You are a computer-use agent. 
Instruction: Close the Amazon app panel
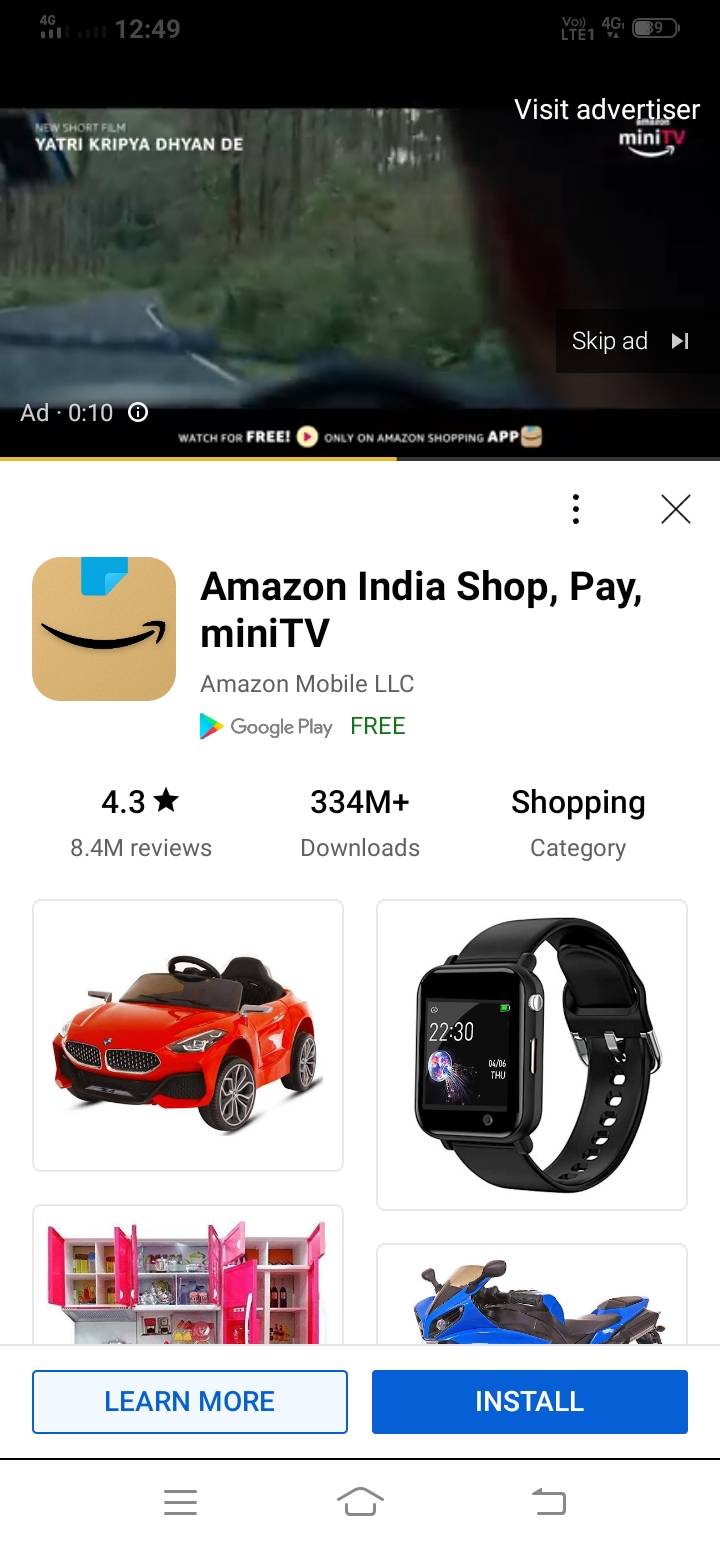[x=676, y=509]
